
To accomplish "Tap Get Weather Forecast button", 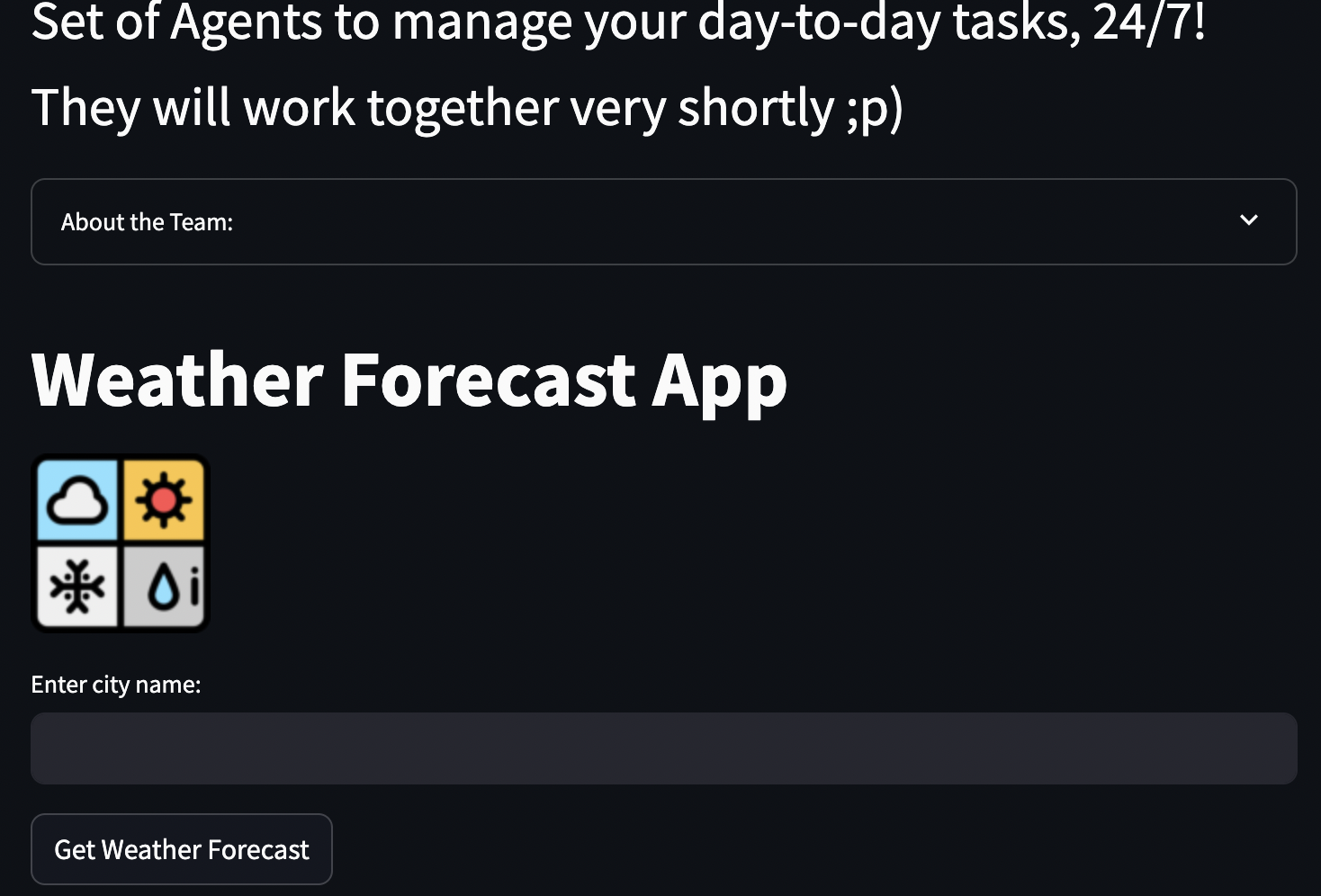I will pyautogui.click(x=182, y=849).
